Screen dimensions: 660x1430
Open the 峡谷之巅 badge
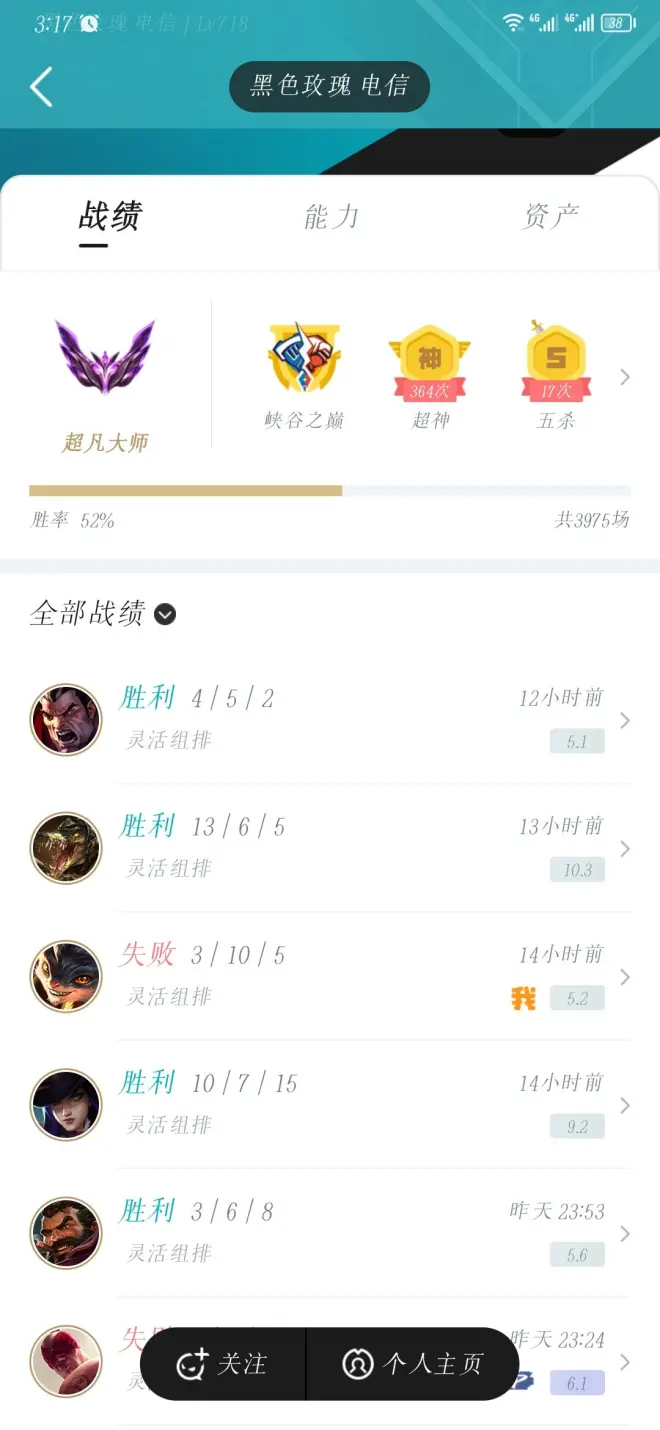[x=304, y=377]
